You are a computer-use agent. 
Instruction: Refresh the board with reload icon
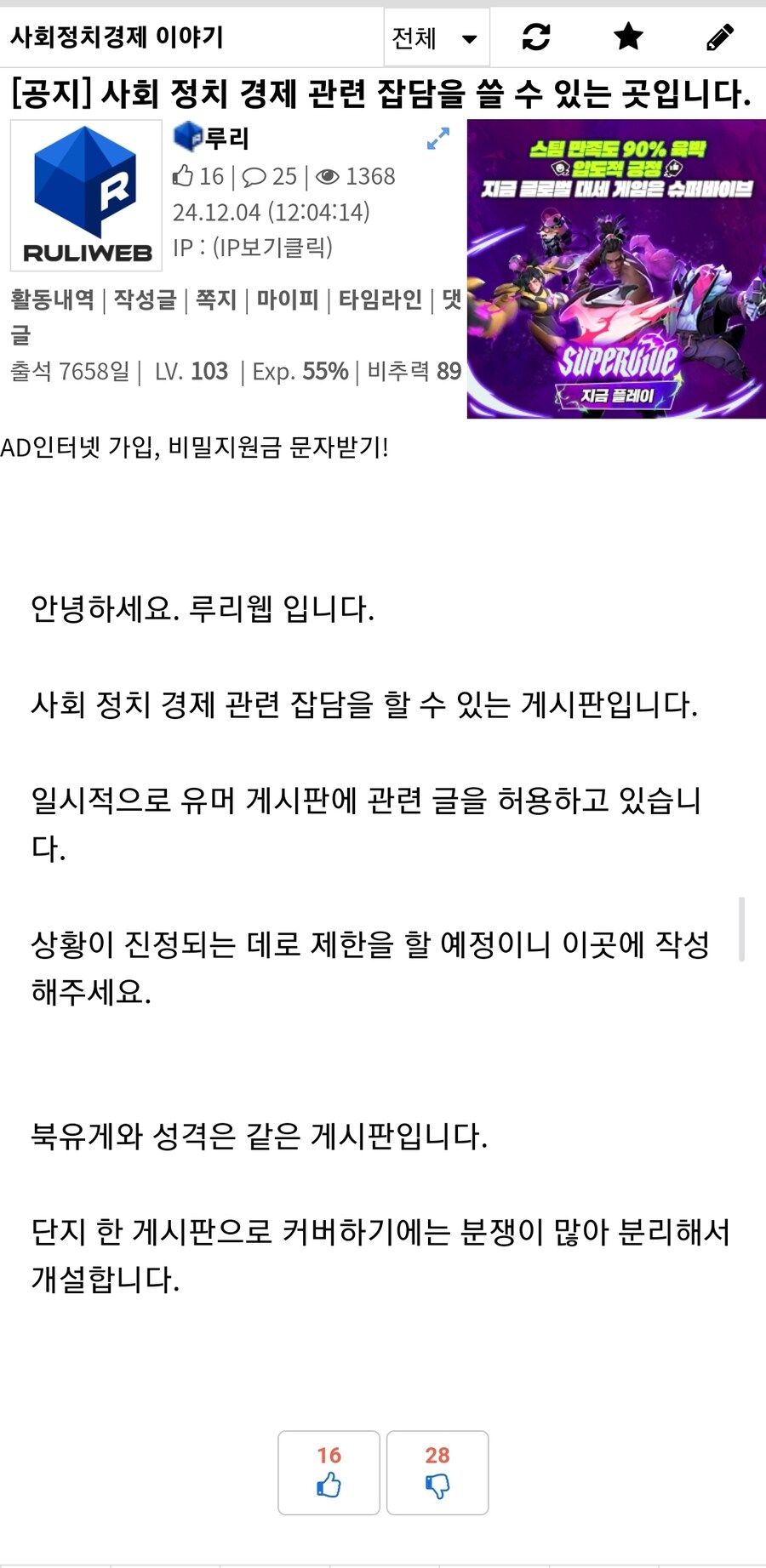click(x=536, y=37)
